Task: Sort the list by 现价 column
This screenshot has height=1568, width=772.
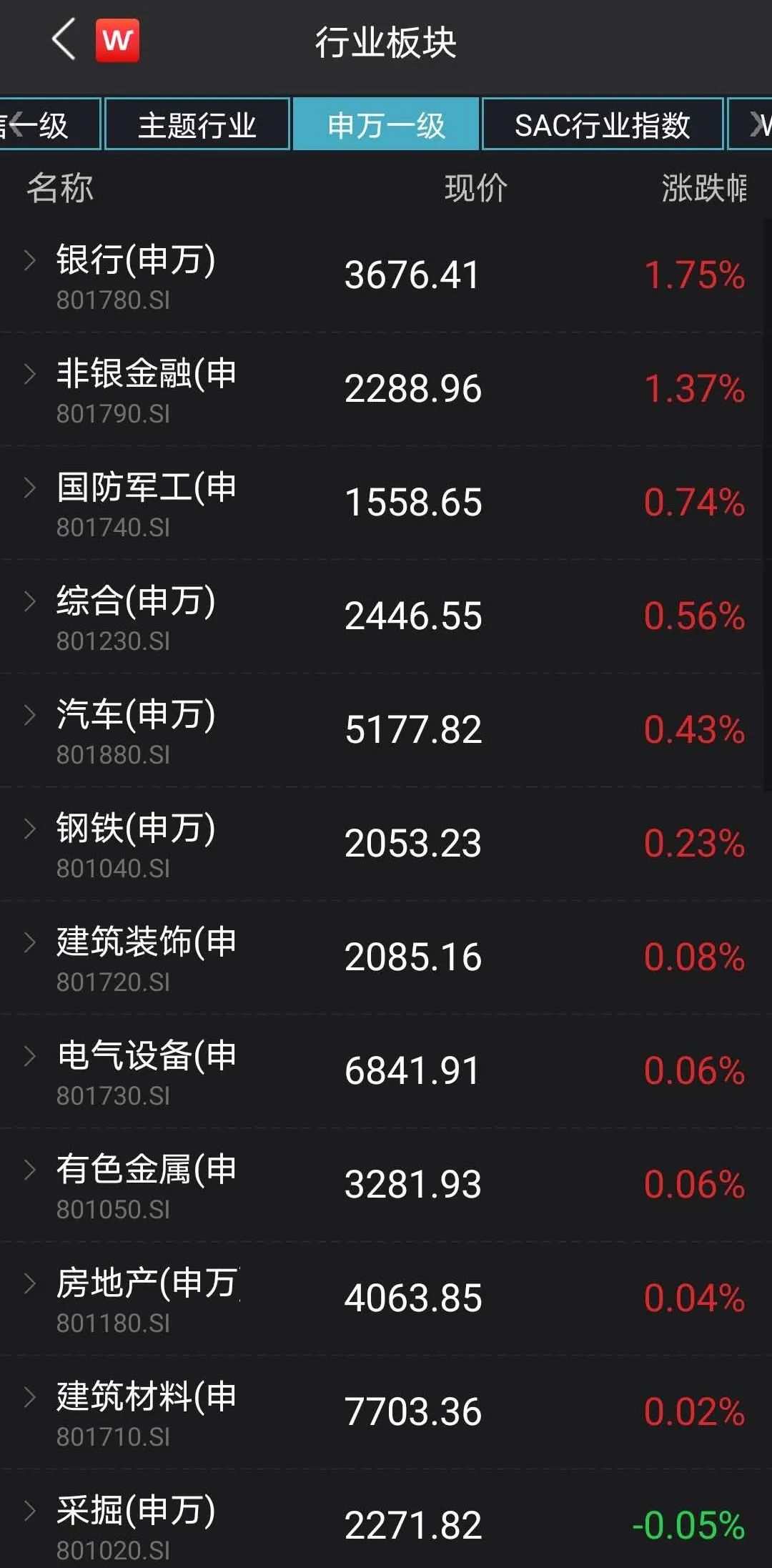Action: (x=476, y=189)
